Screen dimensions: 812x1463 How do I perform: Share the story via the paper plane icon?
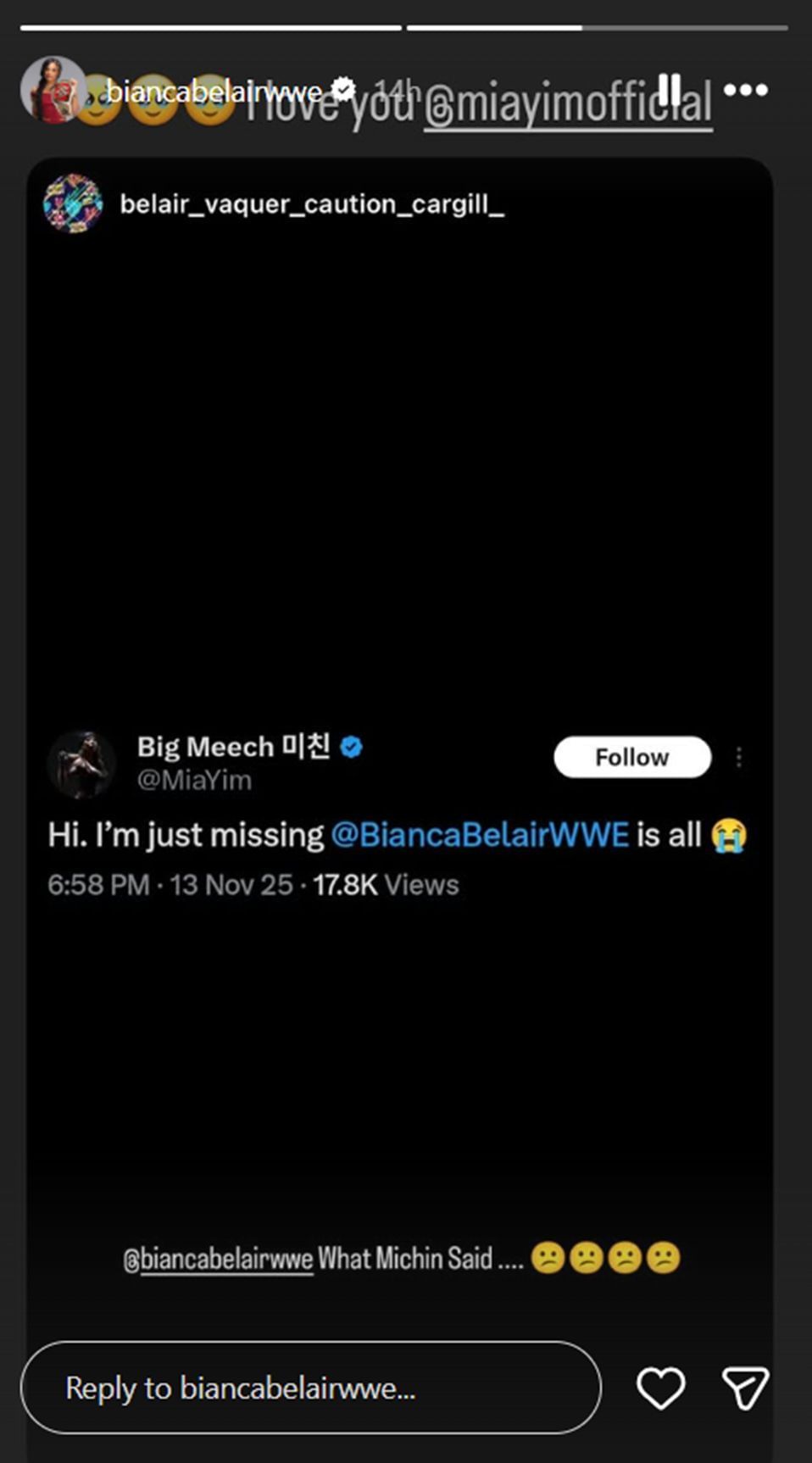[x=742, y=1387]
